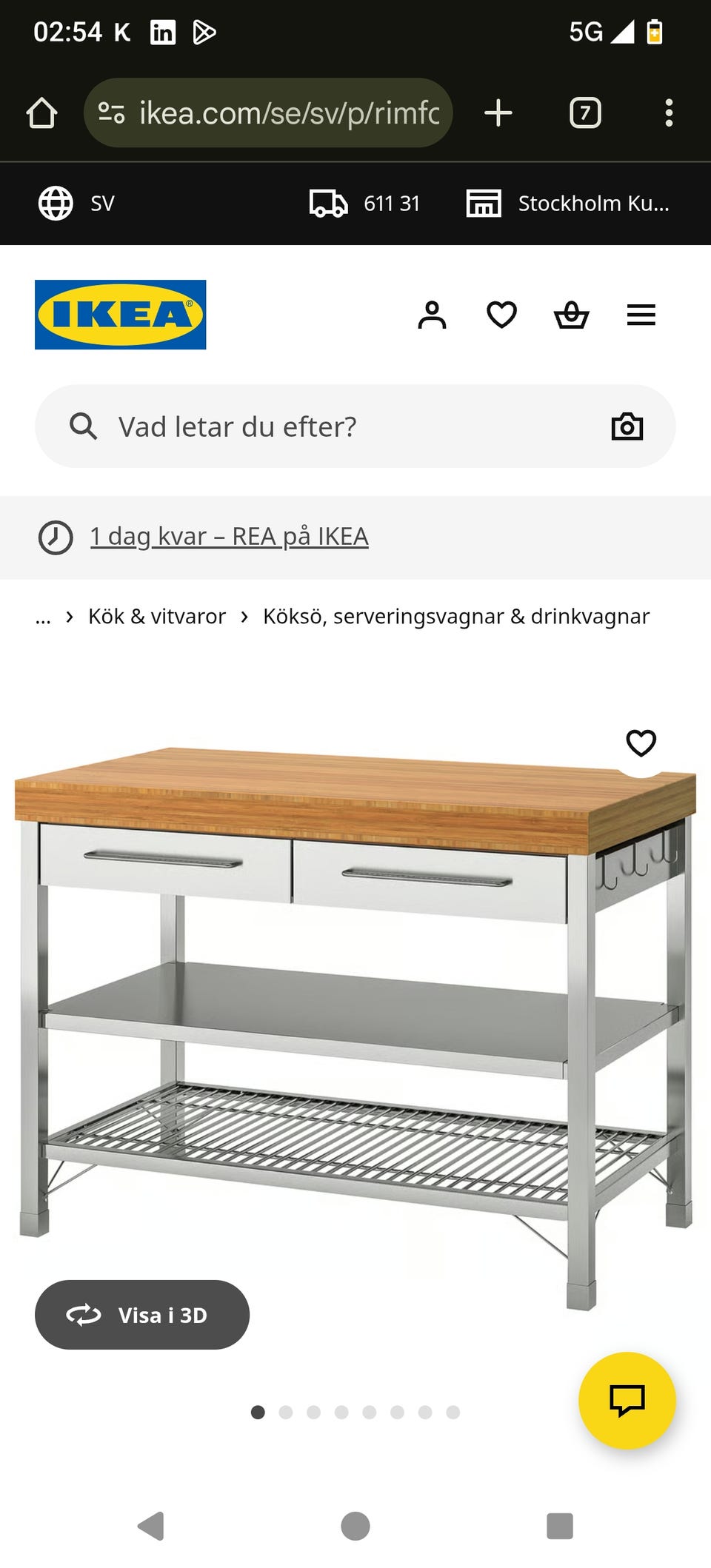Expand the truncated breadcrumb ellipsis
The height and width of the screenshot is (1568, 711).
[x=44, y=615]
